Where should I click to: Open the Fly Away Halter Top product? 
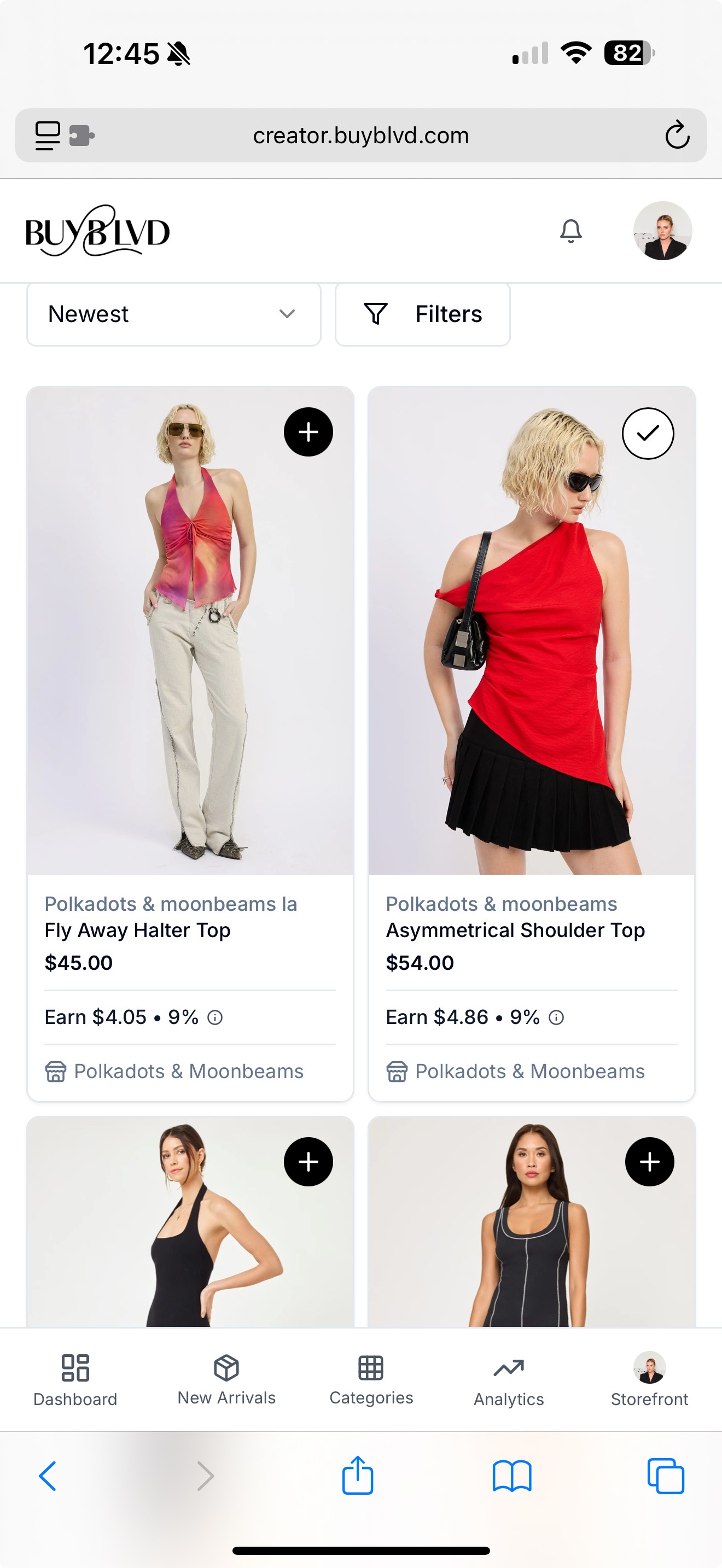[x=138, y=930]
